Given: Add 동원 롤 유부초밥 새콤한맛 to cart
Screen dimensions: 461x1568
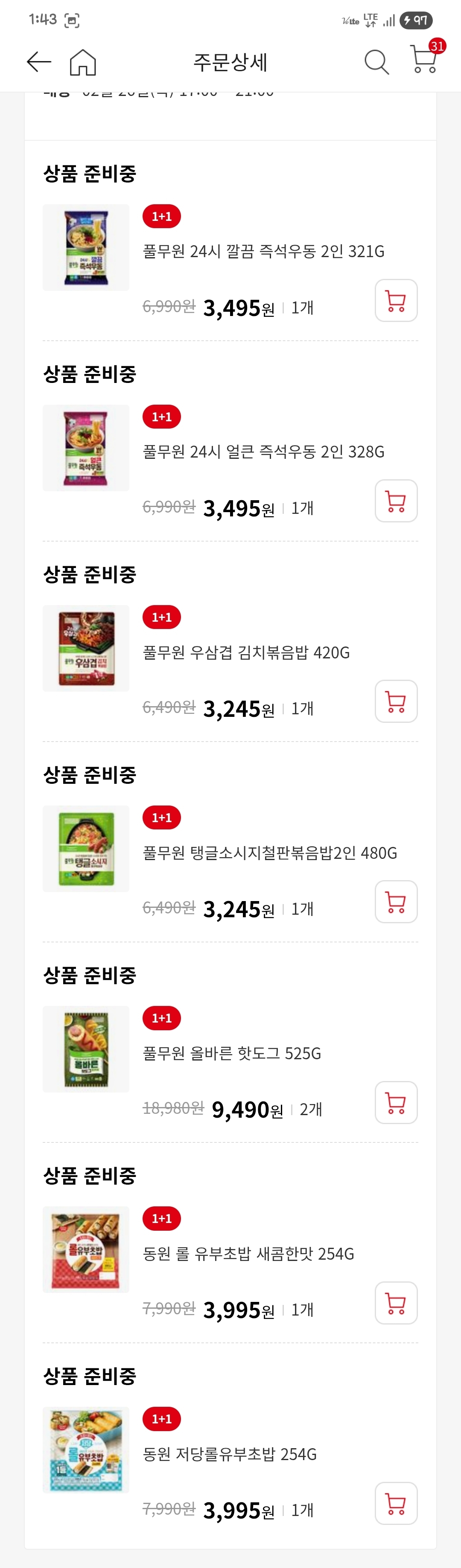Looking at the screenshot, I should tap(396, 1303).
